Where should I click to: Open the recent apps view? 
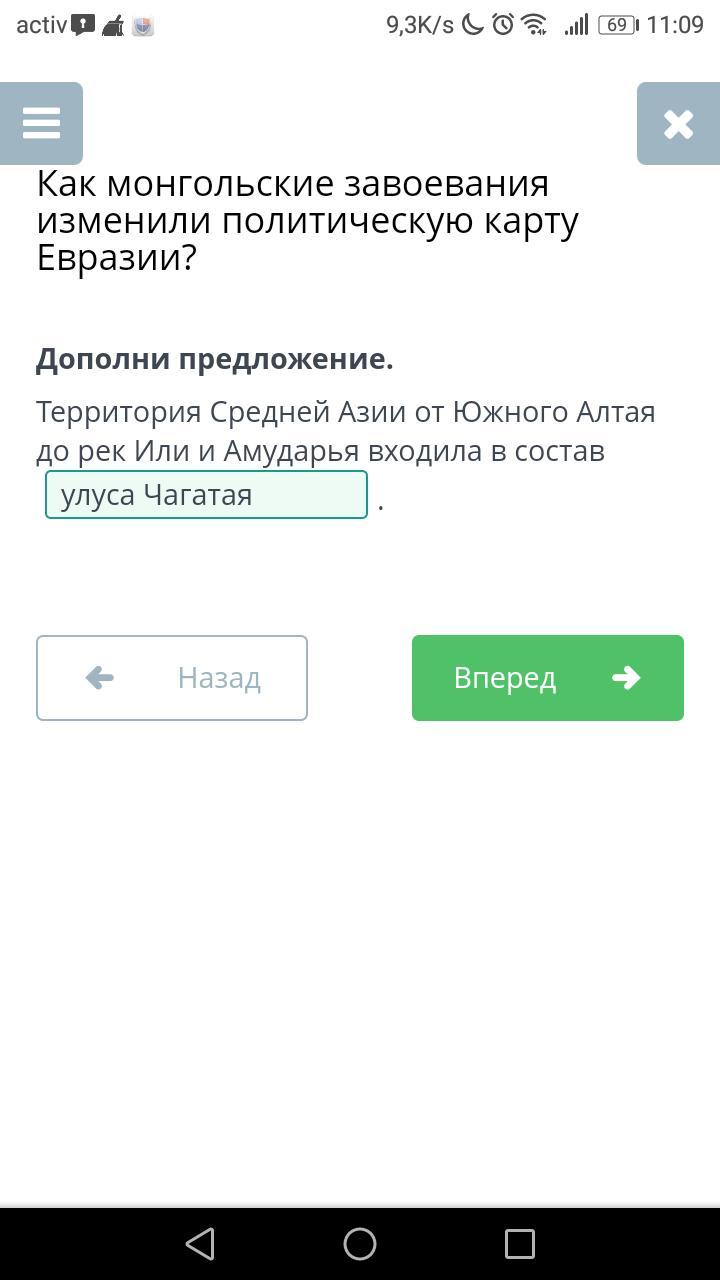click(520, 1244)
